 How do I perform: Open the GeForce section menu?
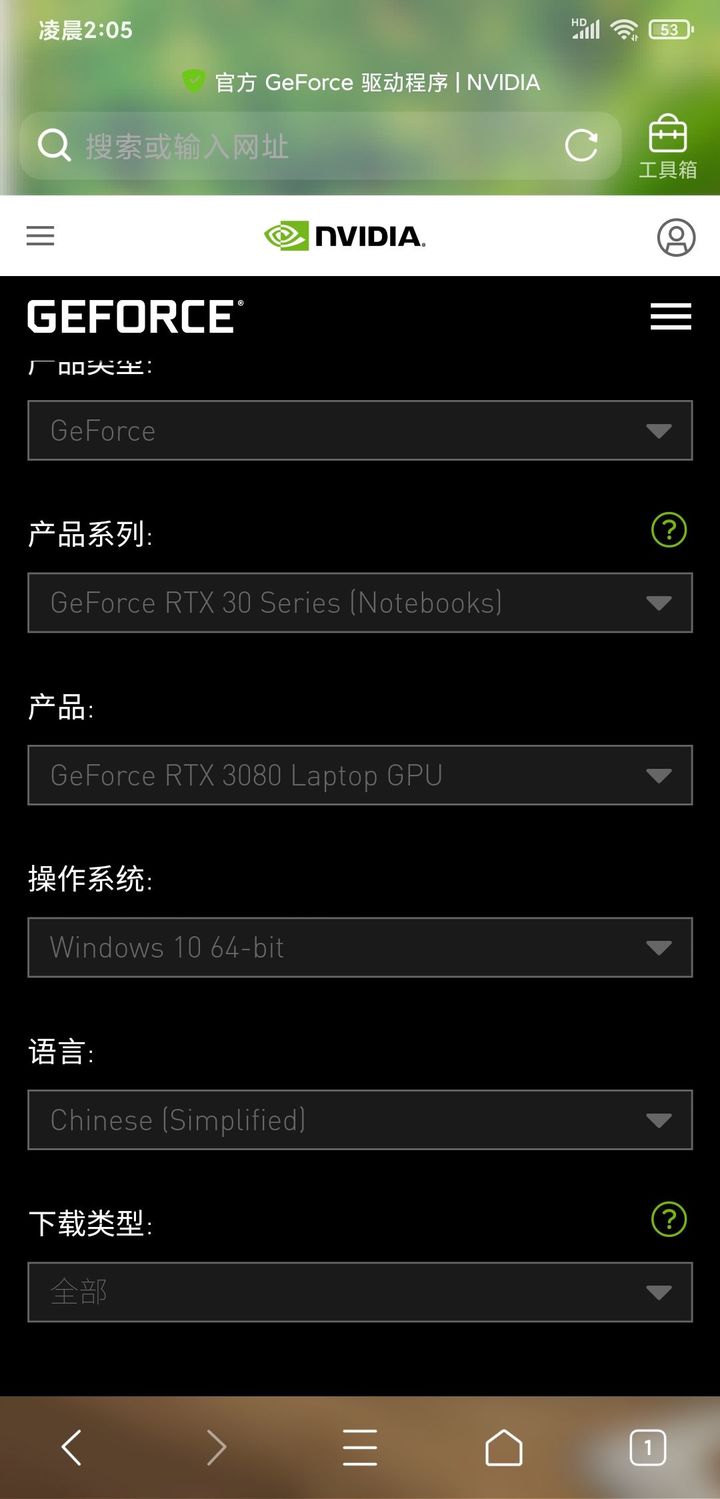[x=670, y=316]
